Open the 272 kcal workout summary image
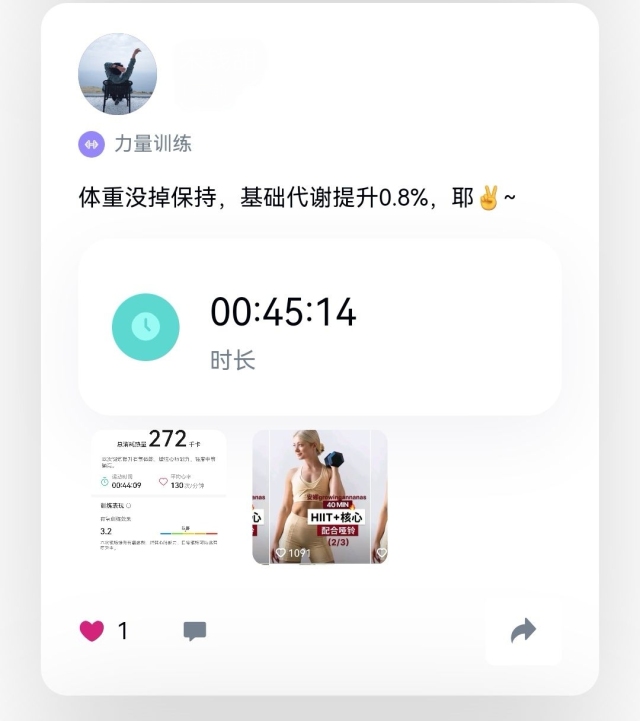640x721 pixels. (x=160, y=497)
